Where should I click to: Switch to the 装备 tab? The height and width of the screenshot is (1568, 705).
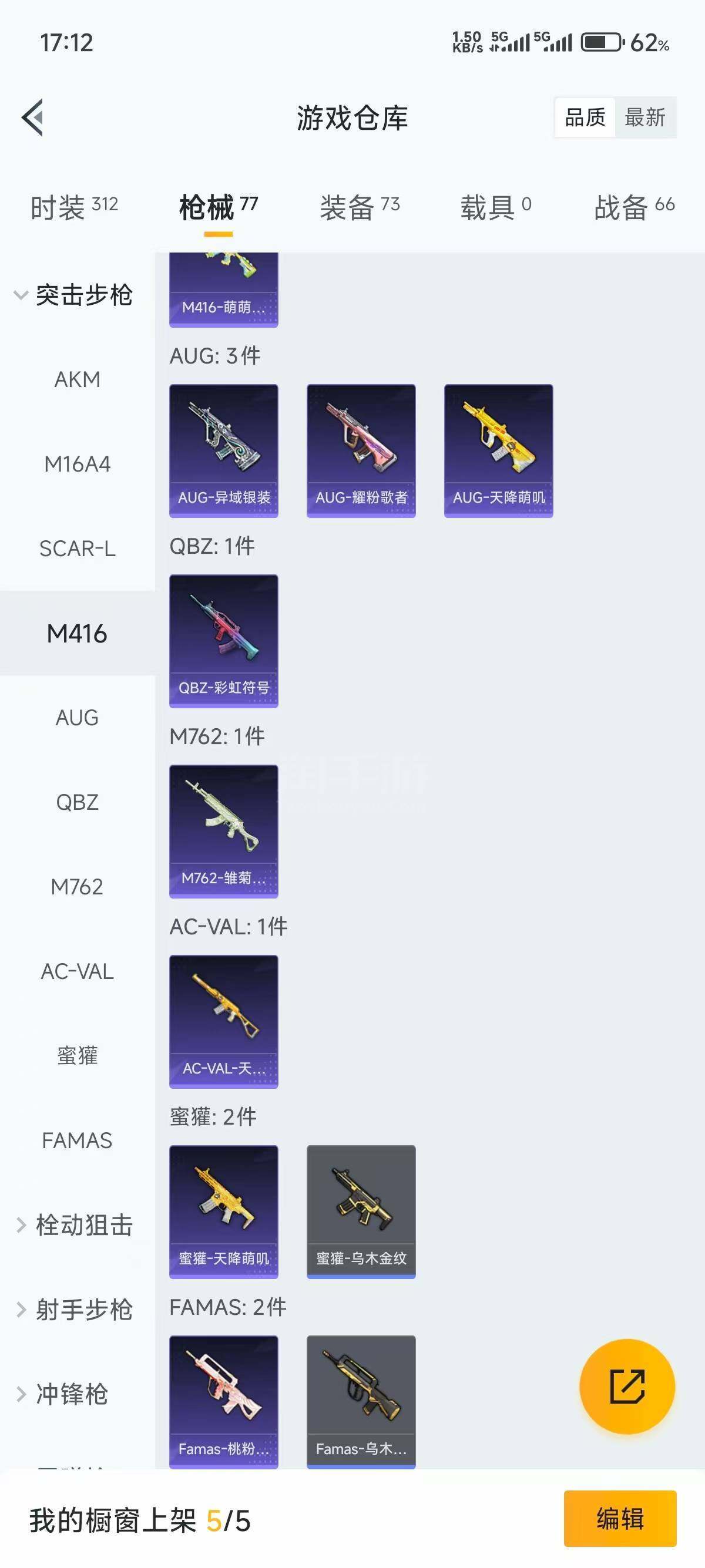pos(359,207)
